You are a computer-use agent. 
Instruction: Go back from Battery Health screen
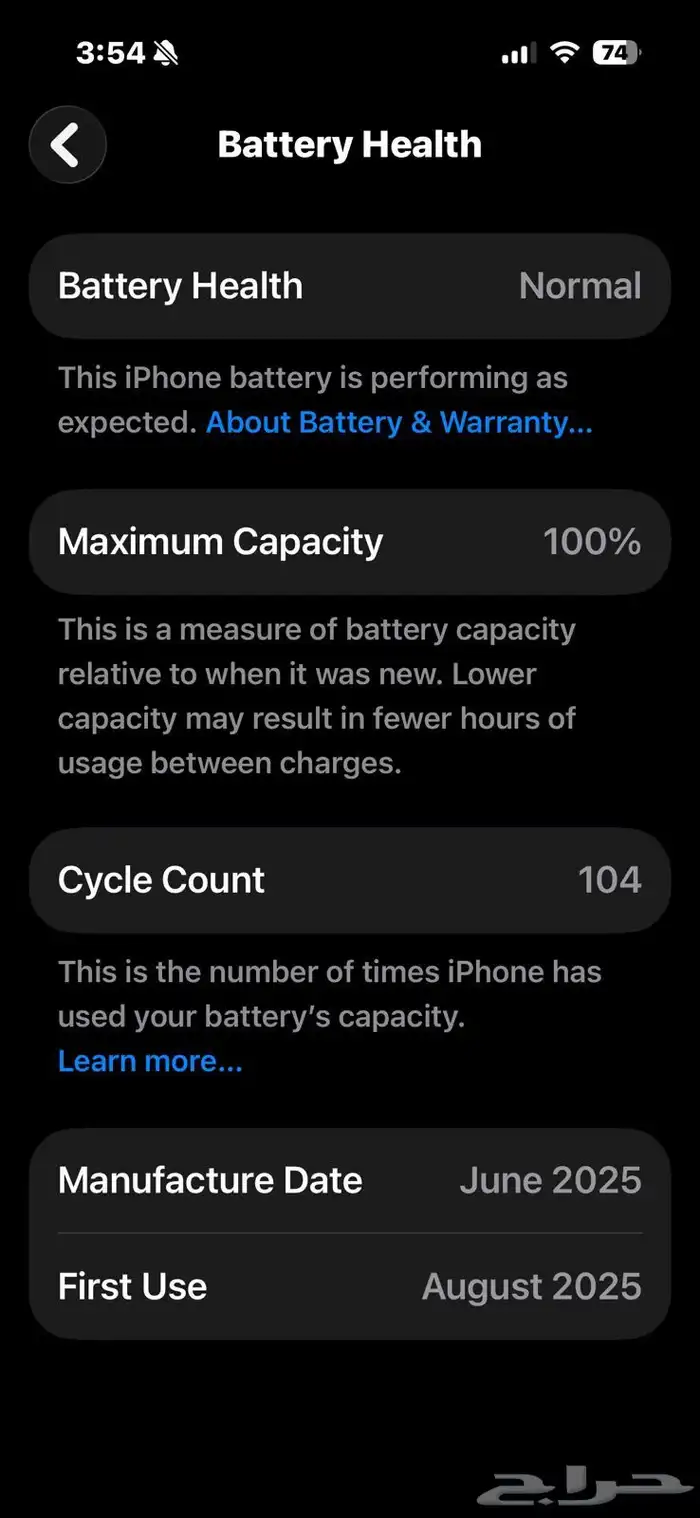tap(67, 145)
